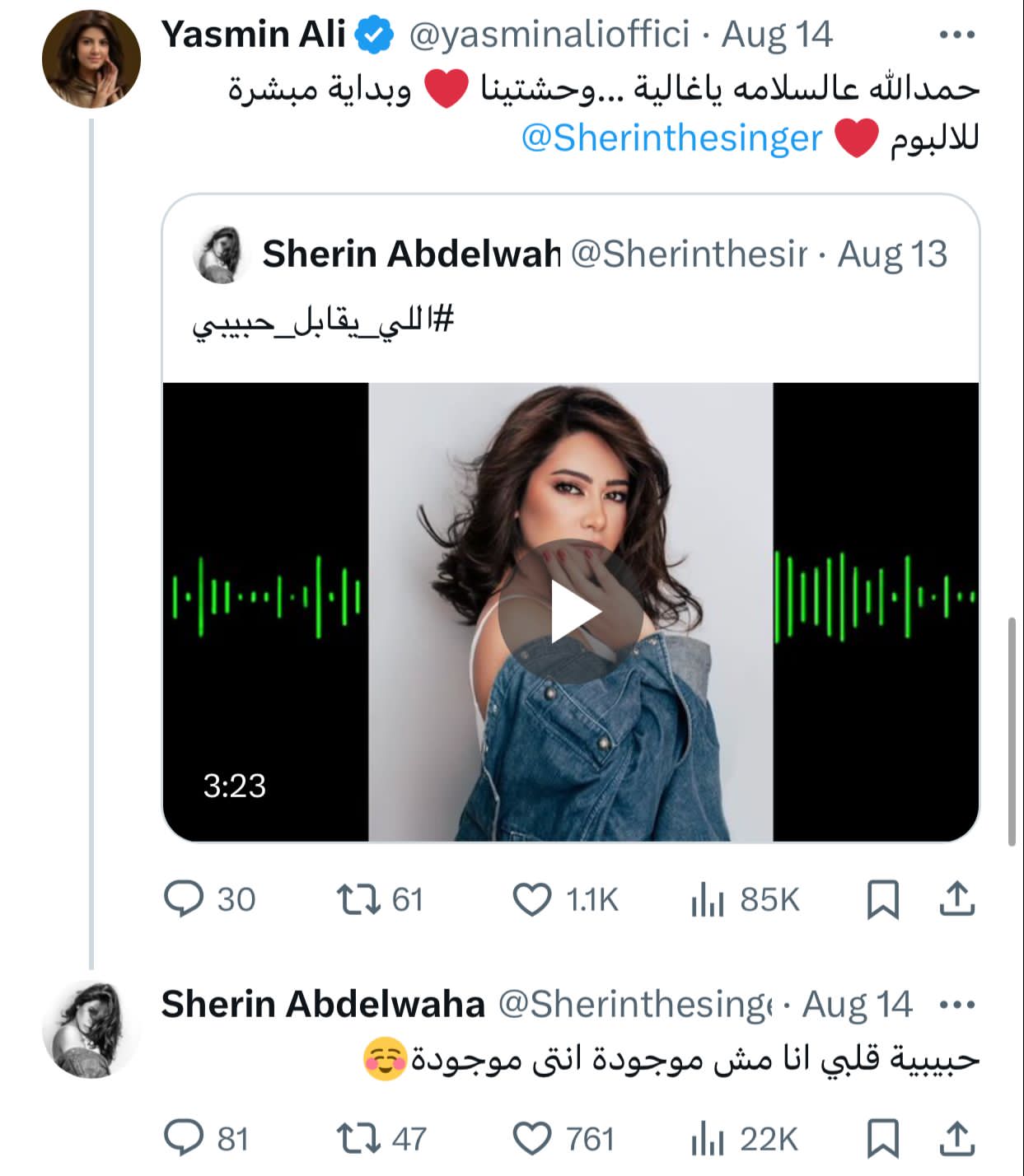This screenshot has height=1176, width=1024.
Task: Retweet Sherin Abdelwahab's reply
Action: (x=359, y=1138)
